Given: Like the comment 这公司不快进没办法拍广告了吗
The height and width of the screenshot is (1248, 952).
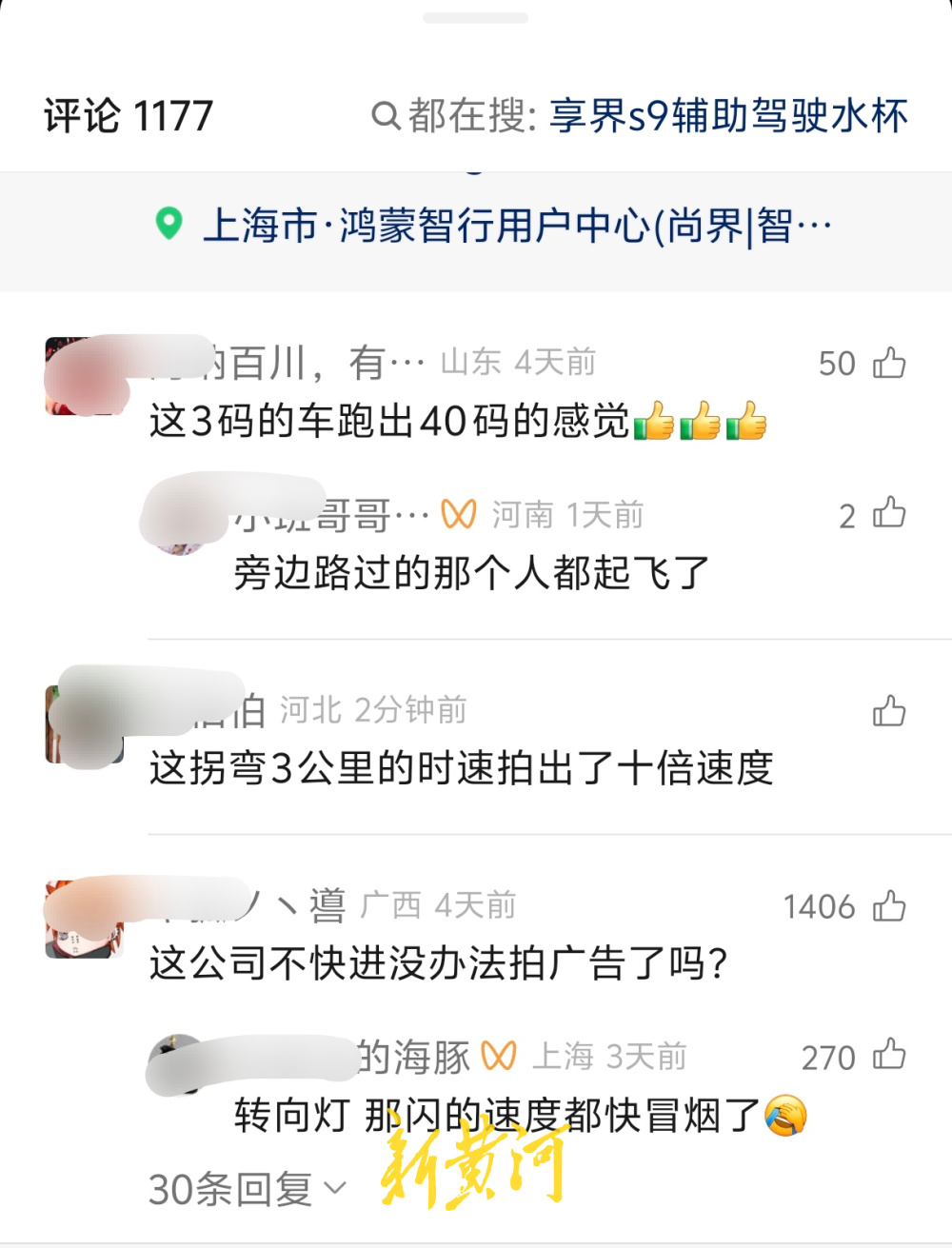Looking at the screenshot, I should click(889, 906).
